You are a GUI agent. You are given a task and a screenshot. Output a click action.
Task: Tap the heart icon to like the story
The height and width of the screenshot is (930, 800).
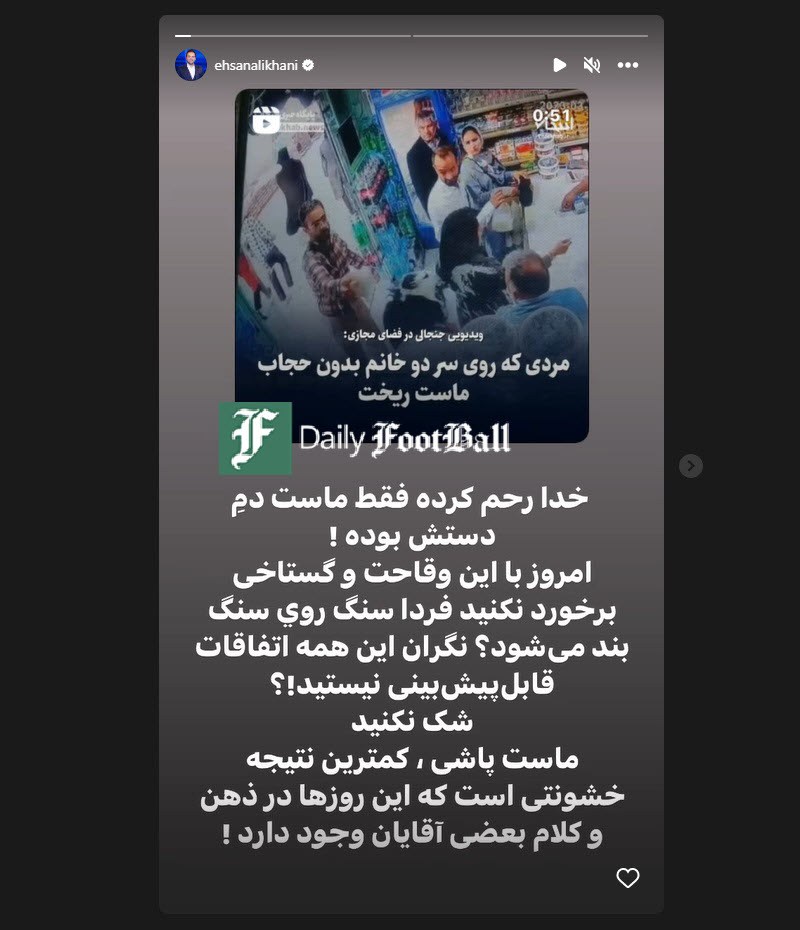[x=628, y=877]
